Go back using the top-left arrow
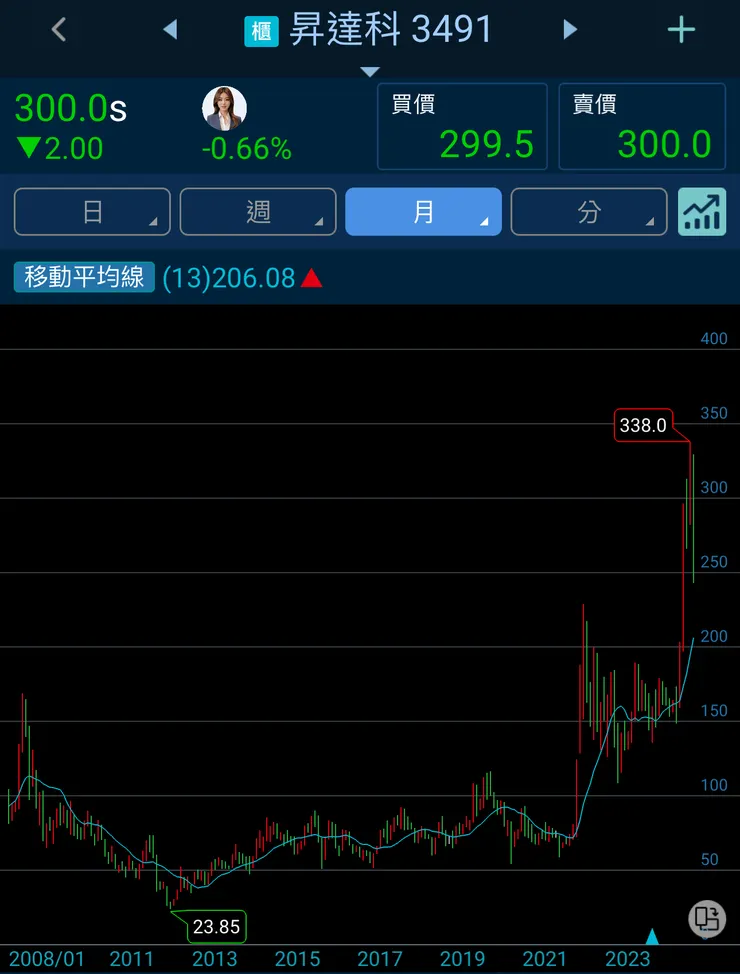Image resolution: width=740 pixels, height=974 pixels. [x=58, y=30]
